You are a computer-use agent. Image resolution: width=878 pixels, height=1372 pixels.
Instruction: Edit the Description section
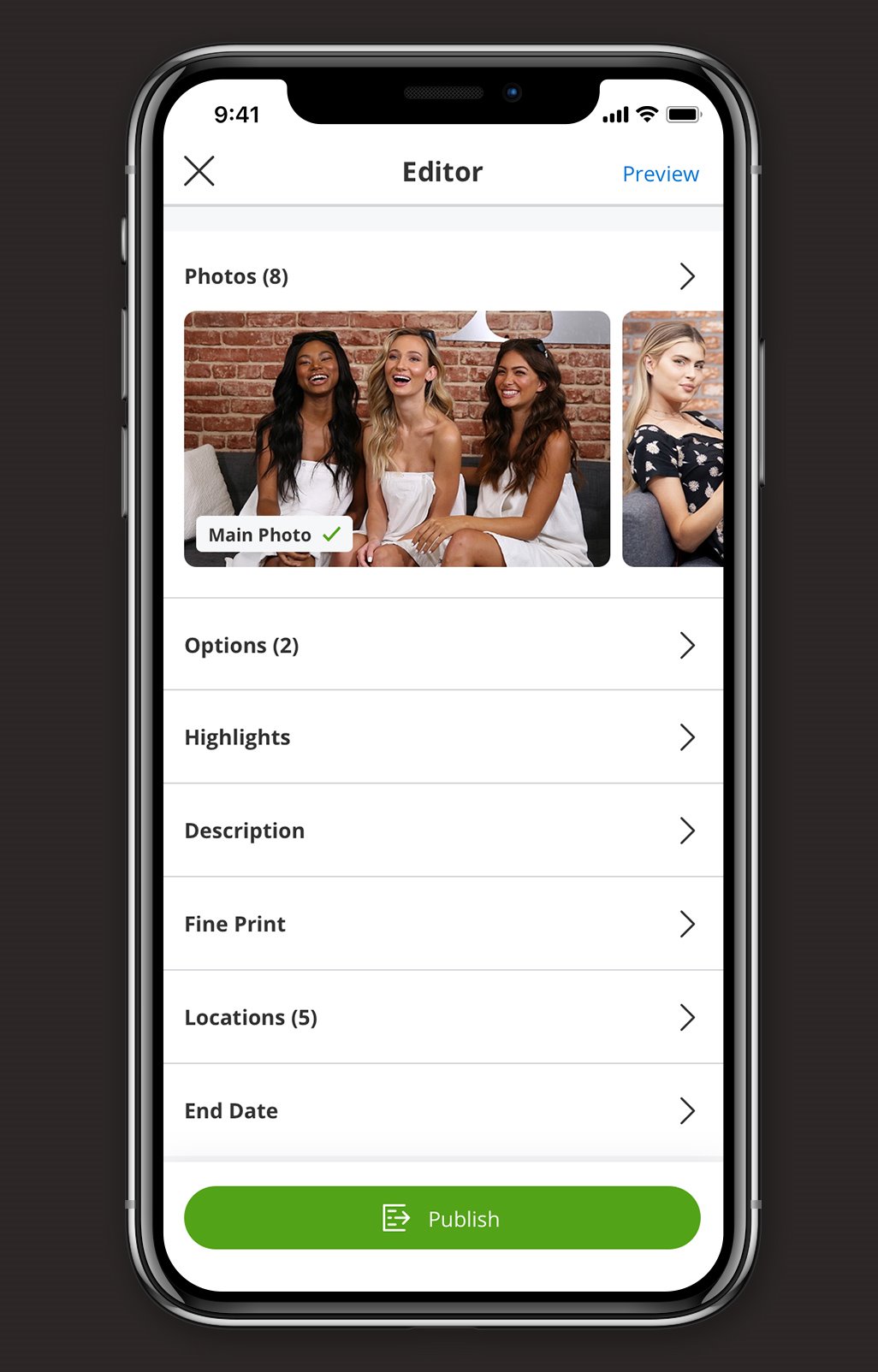tap(442, 831)
